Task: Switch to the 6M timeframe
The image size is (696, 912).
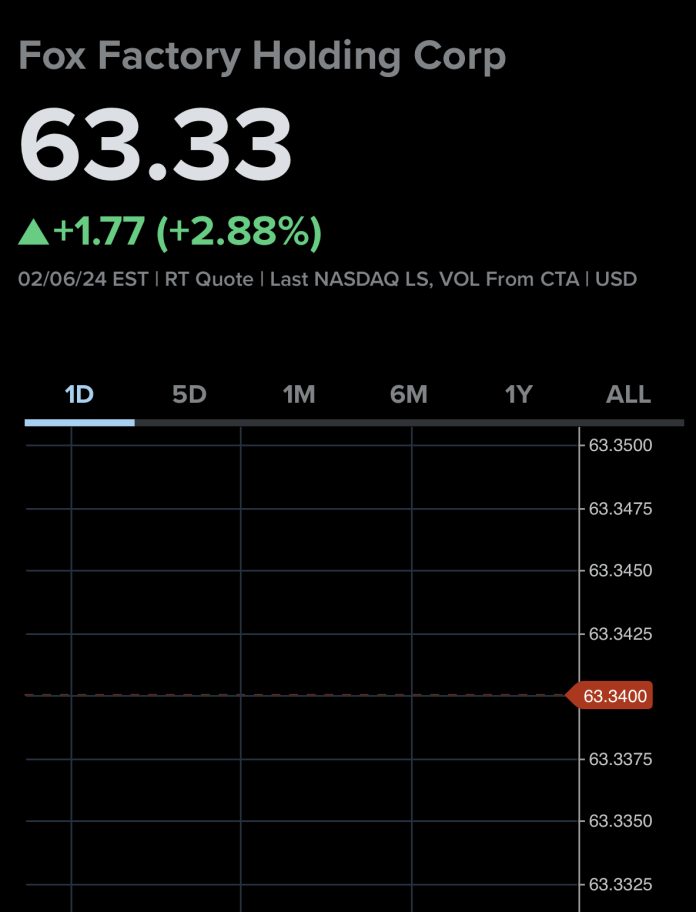Action: (408, 394)
